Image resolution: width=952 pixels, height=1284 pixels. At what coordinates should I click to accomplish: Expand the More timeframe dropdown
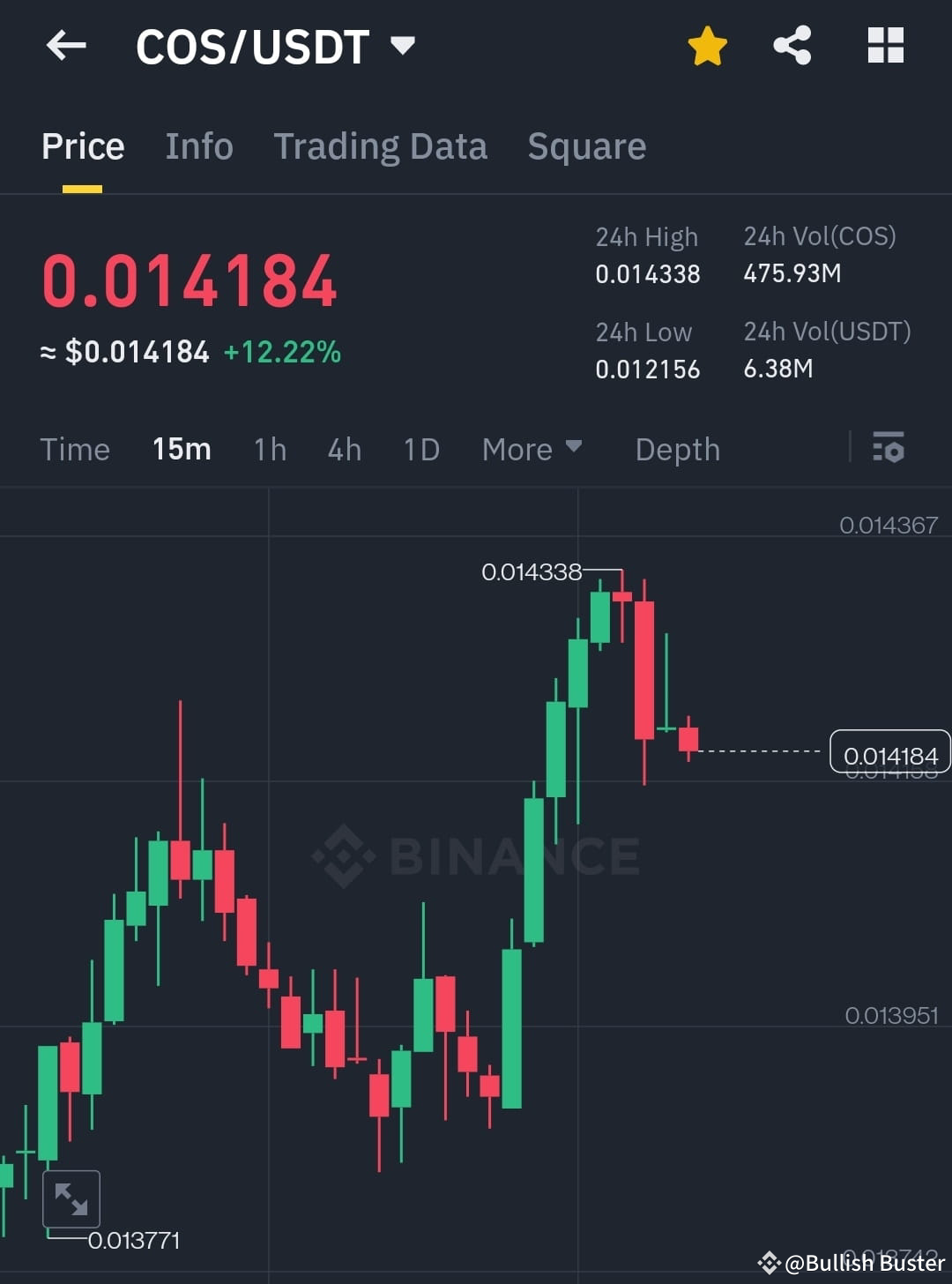tap(516, 449)
